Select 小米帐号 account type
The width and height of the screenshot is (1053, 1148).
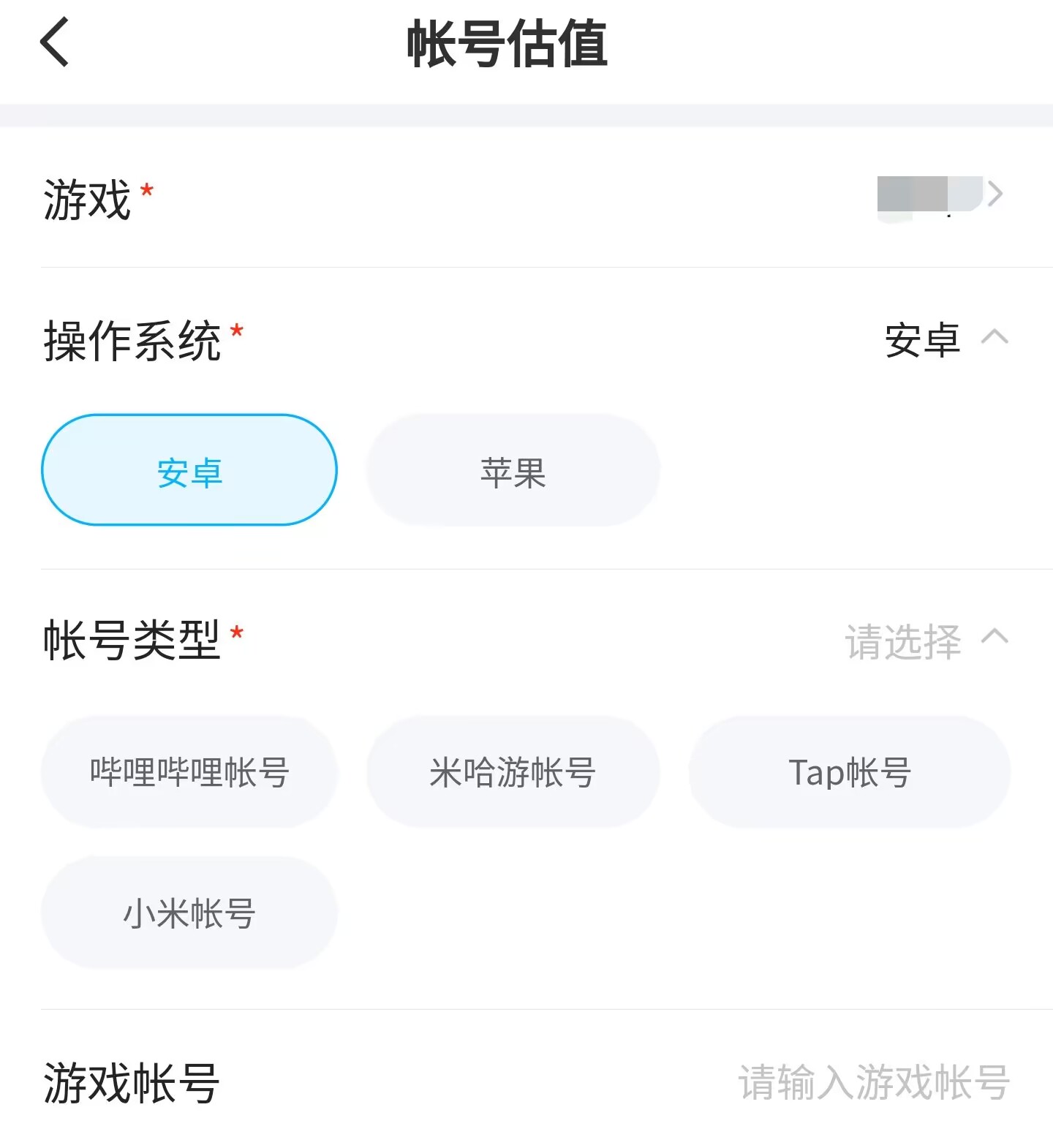[189, 913]
